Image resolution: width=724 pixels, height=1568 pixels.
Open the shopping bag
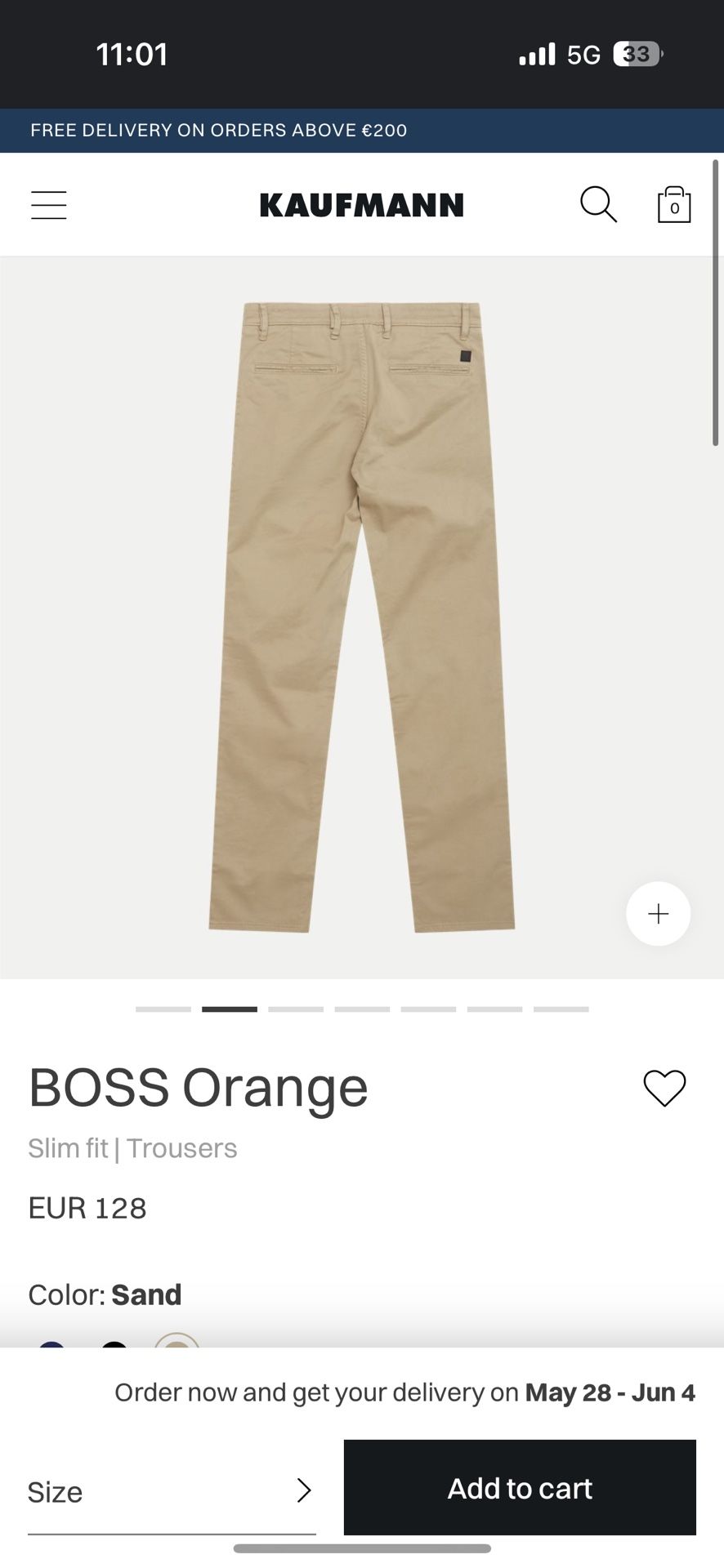tap(673, 205)
